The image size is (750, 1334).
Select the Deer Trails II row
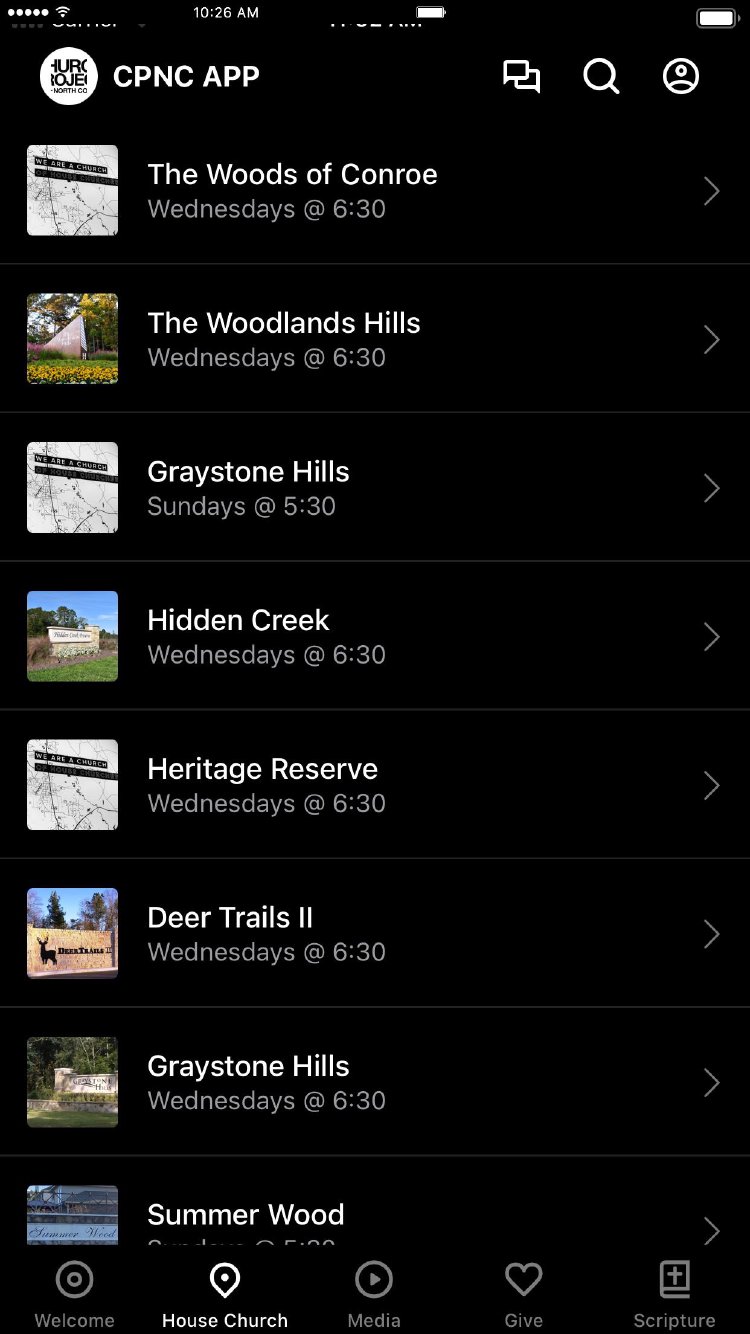(374, 934)
